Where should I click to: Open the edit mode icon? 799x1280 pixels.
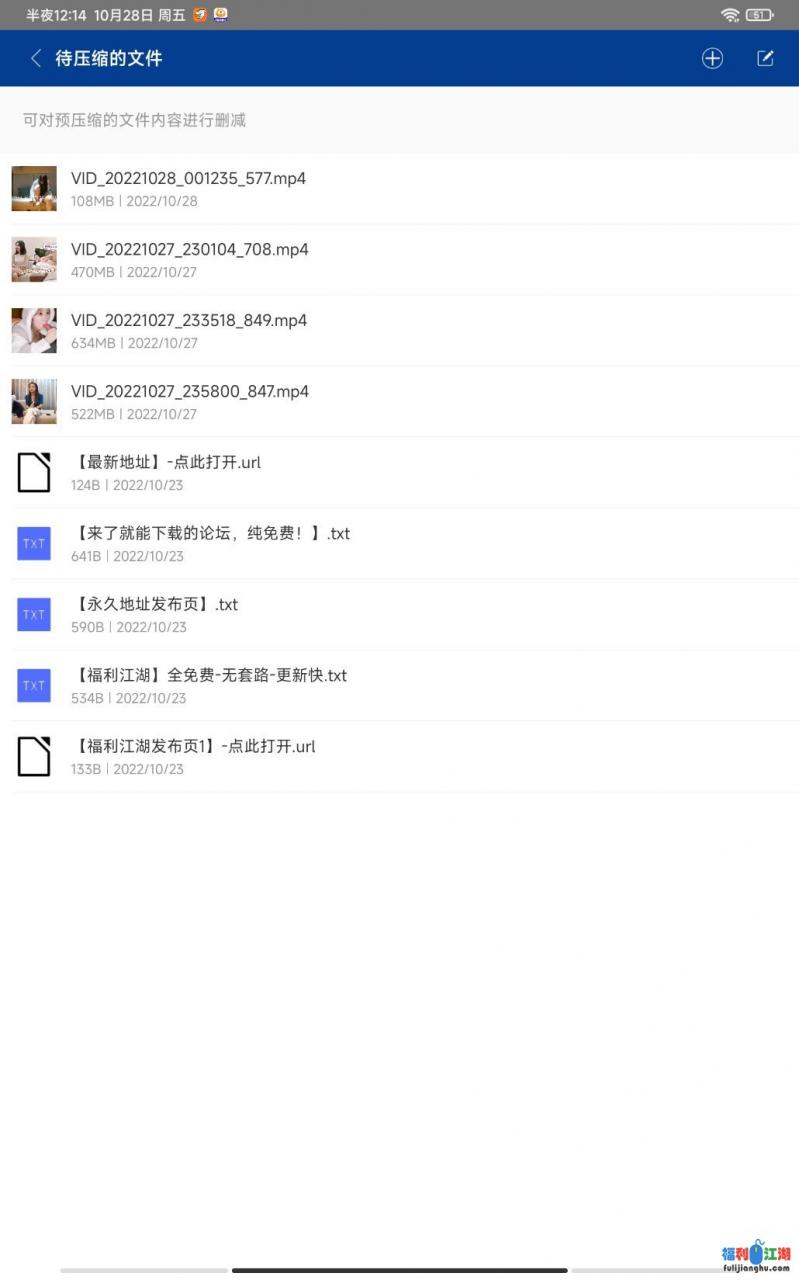click(765, 59)
